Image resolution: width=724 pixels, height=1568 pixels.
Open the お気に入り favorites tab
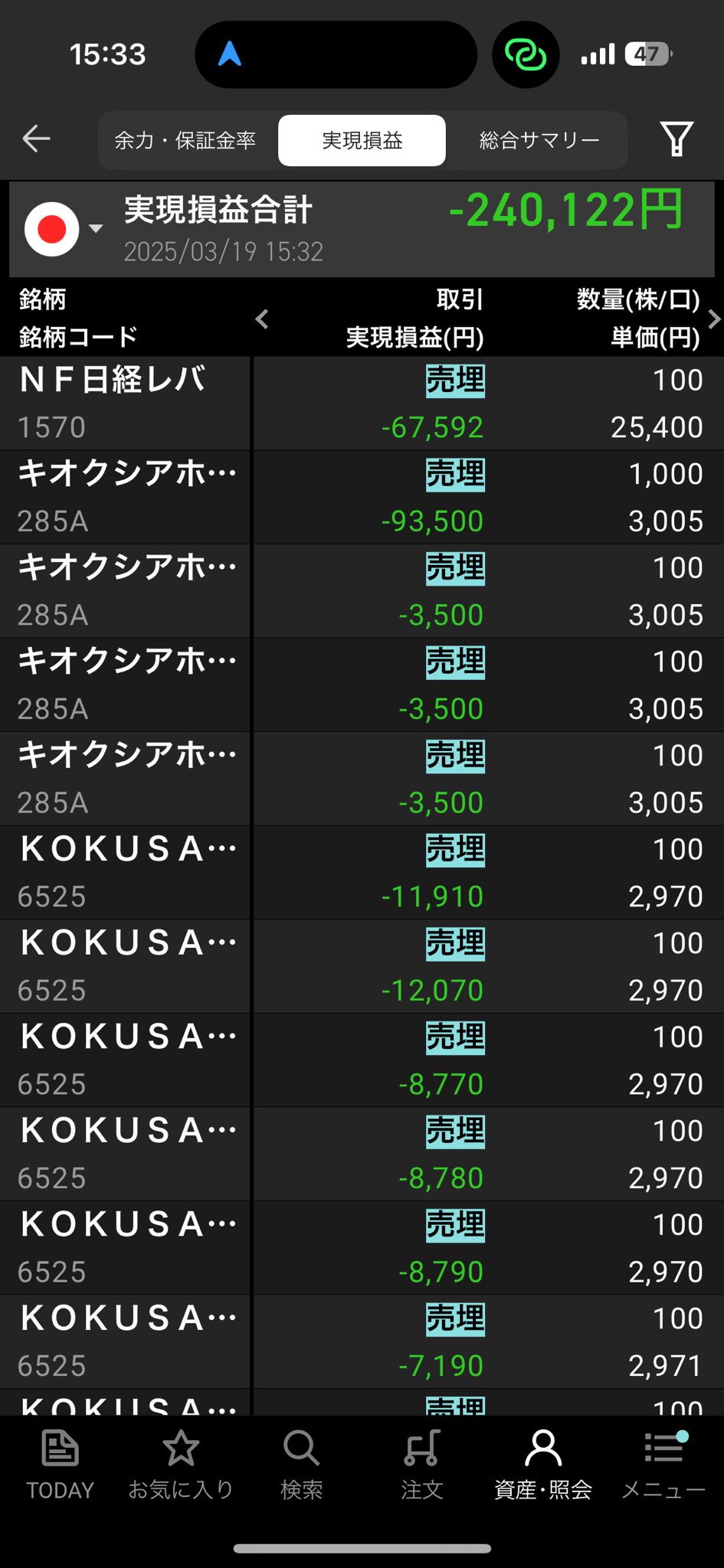181,1464
